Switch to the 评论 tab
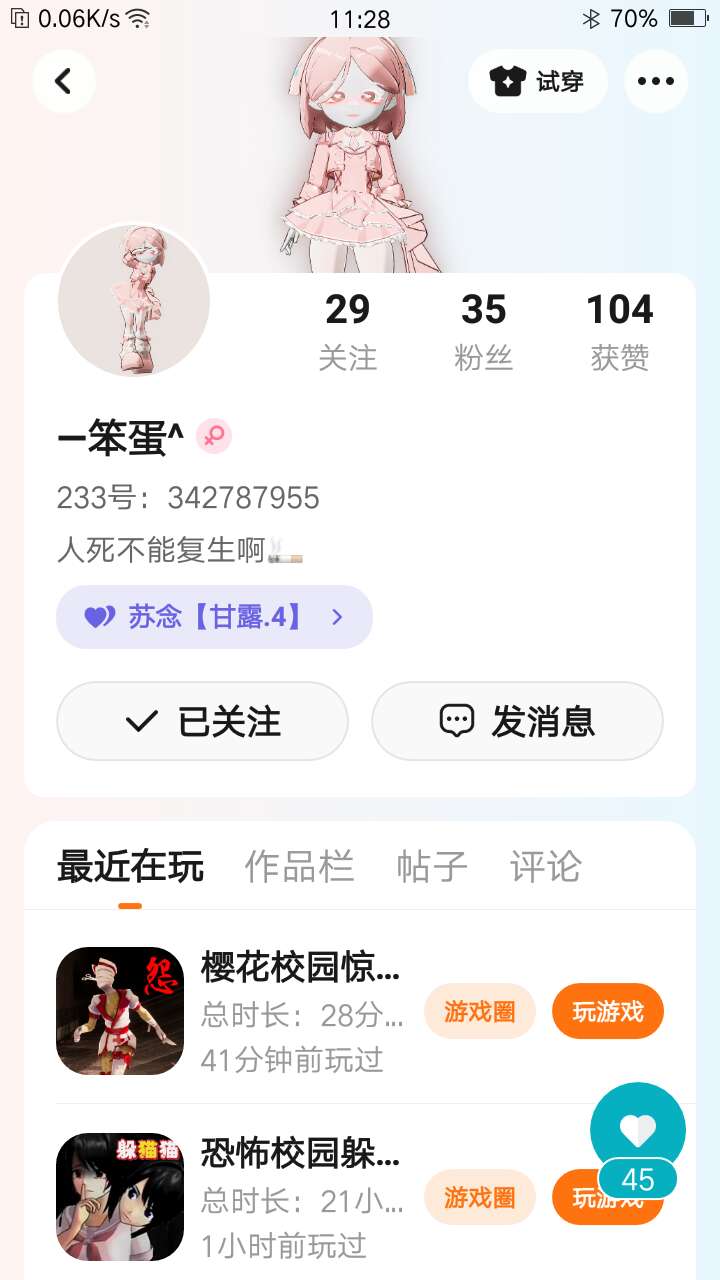This screenshot has height=1280, width=720. click(545, 867)
